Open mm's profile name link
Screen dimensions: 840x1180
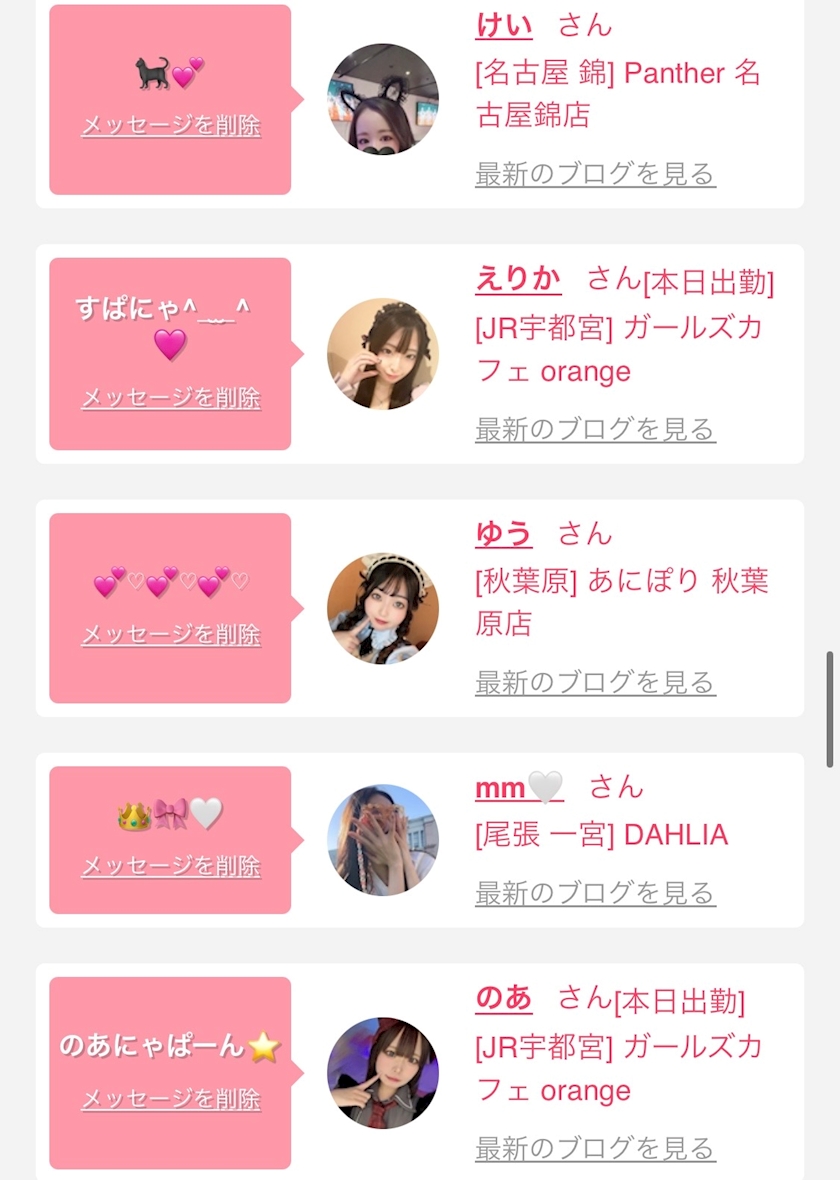pos(519,787)
